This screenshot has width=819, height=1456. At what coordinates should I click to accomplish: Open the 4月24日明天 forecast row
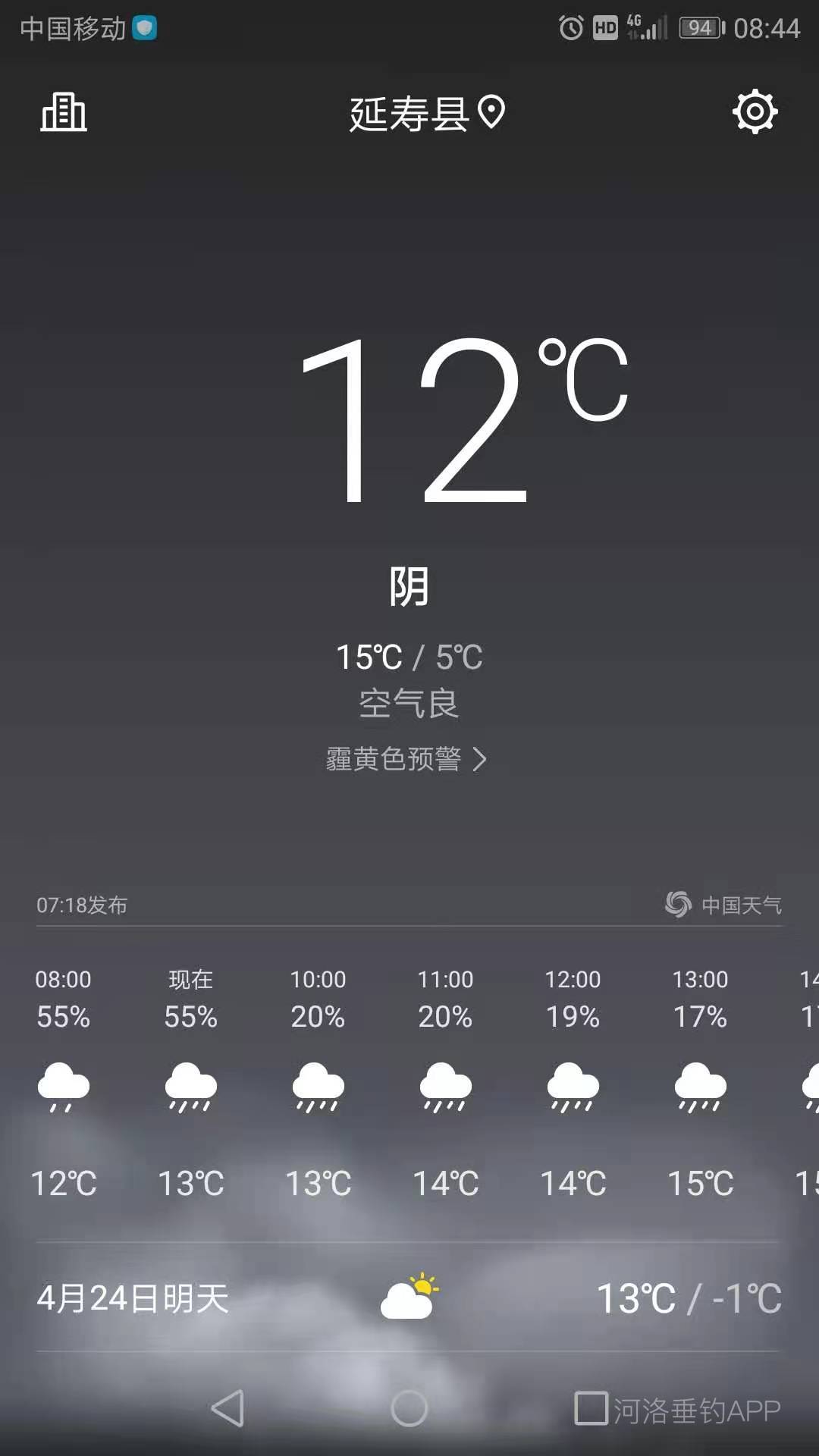408,1298
